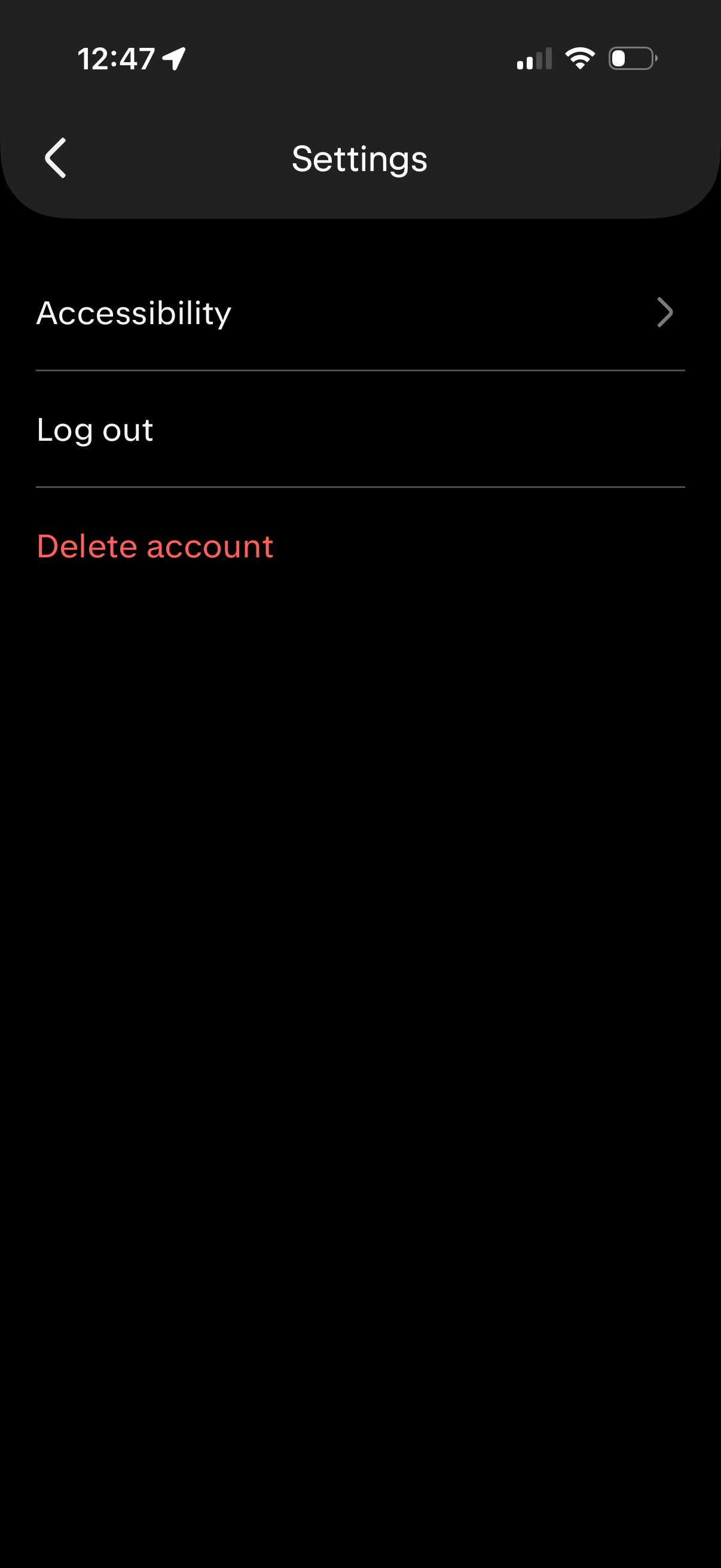Click Delete account in red text
Image resolution: width=721 pixels, height=1568 pixels.
click(x=155, y=546)
